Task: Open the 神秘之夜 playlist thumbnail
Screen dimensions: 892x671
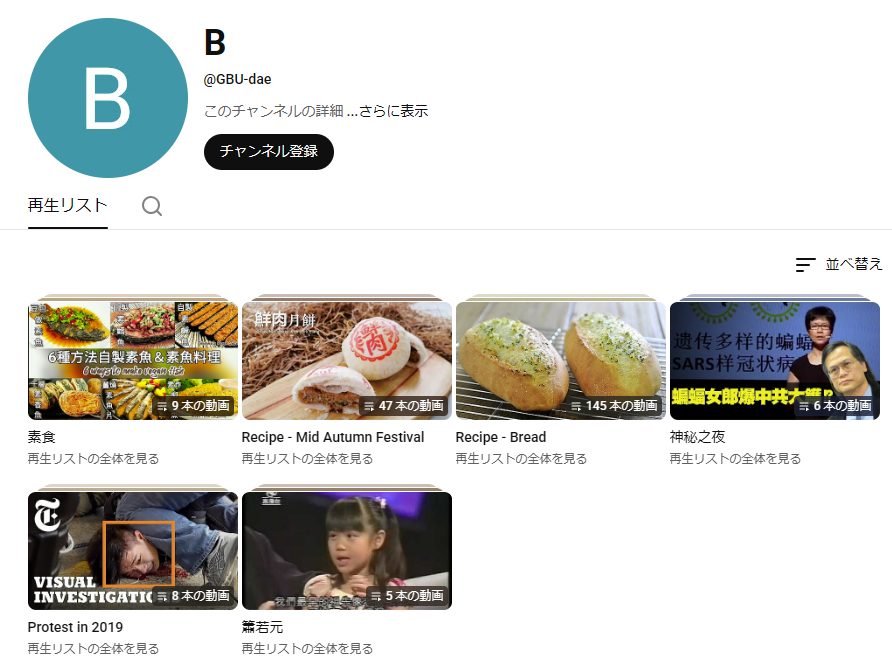Action: pos(774,360)
